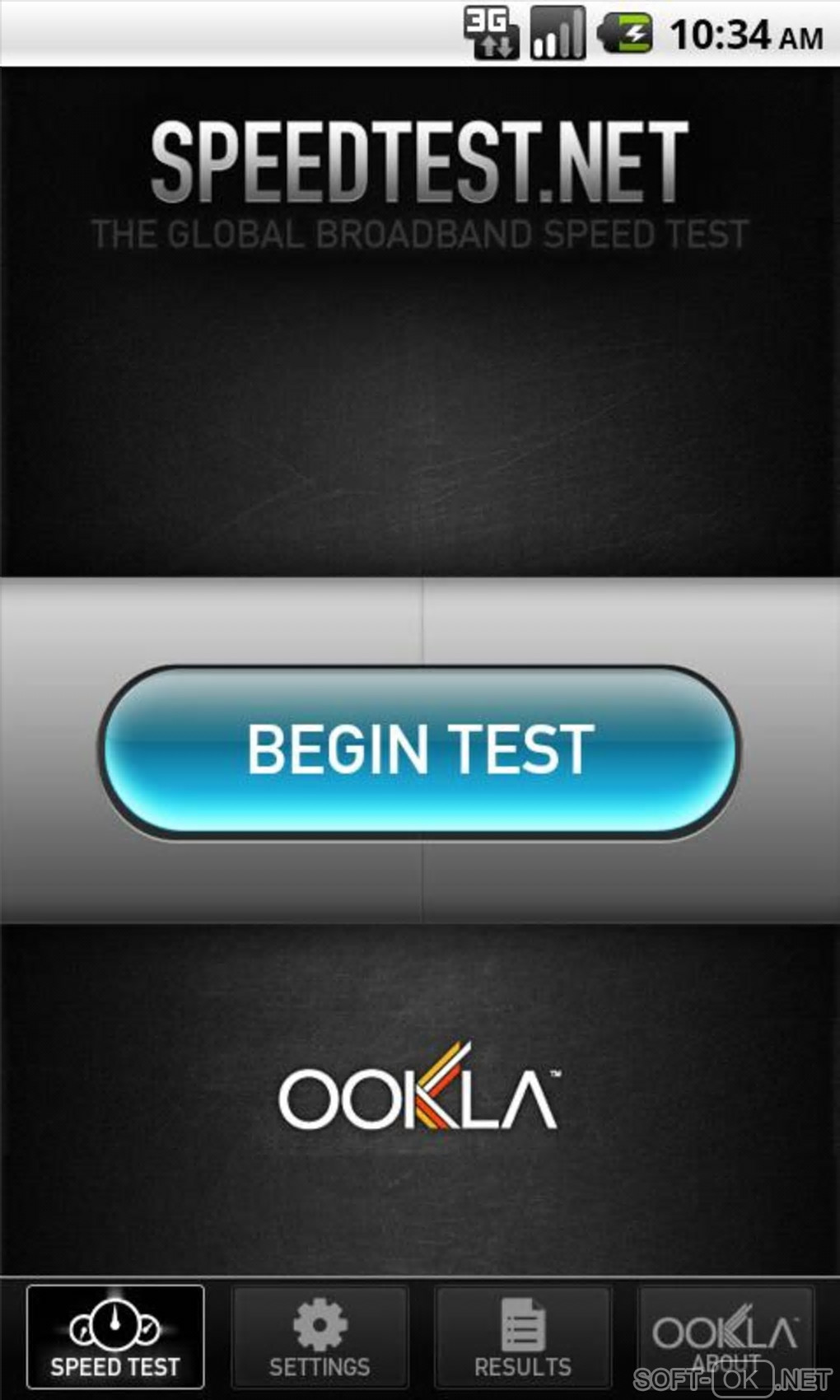
Task: Open the Results tab
Action: click(x=523, y=1336)
